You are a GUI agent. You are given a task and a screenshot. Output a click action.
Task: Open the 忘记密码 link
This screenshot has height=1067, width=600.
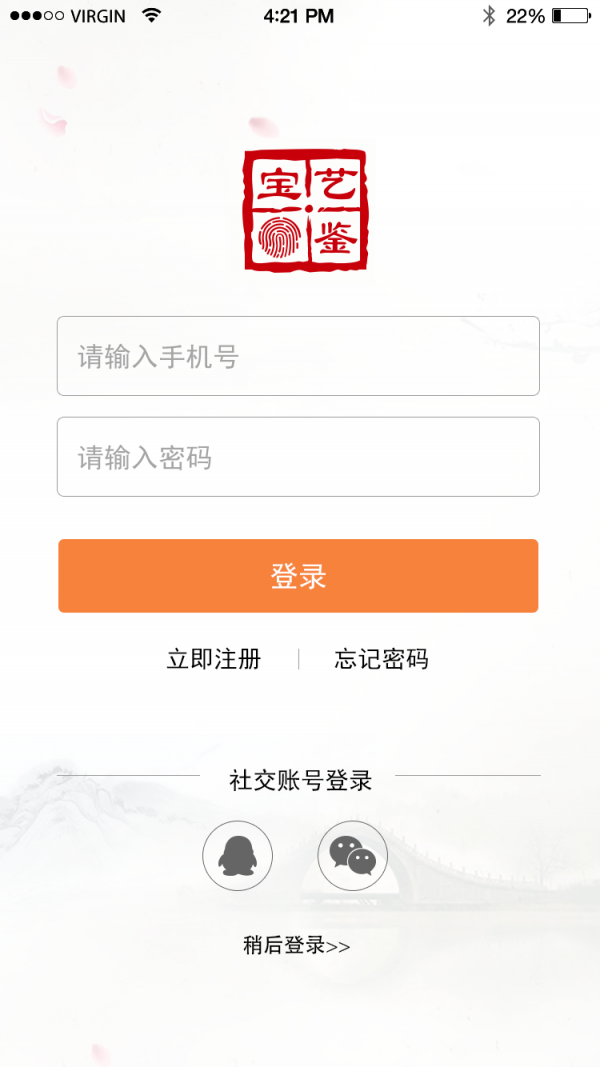coord(381,659)
